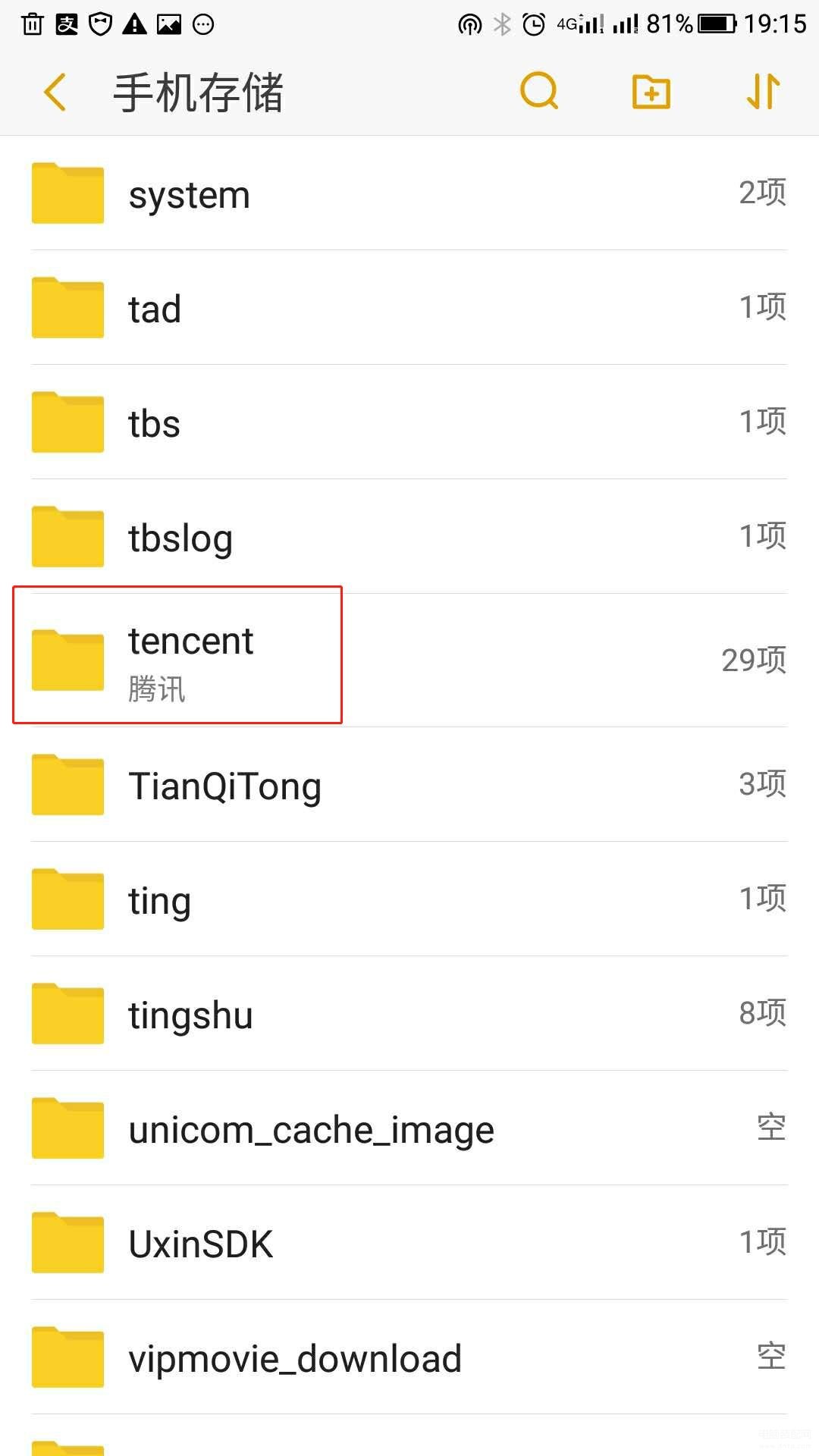Screen dimensions: 819x1456
Task: Open the tbslog folder
Action: (x=409, y=537)
